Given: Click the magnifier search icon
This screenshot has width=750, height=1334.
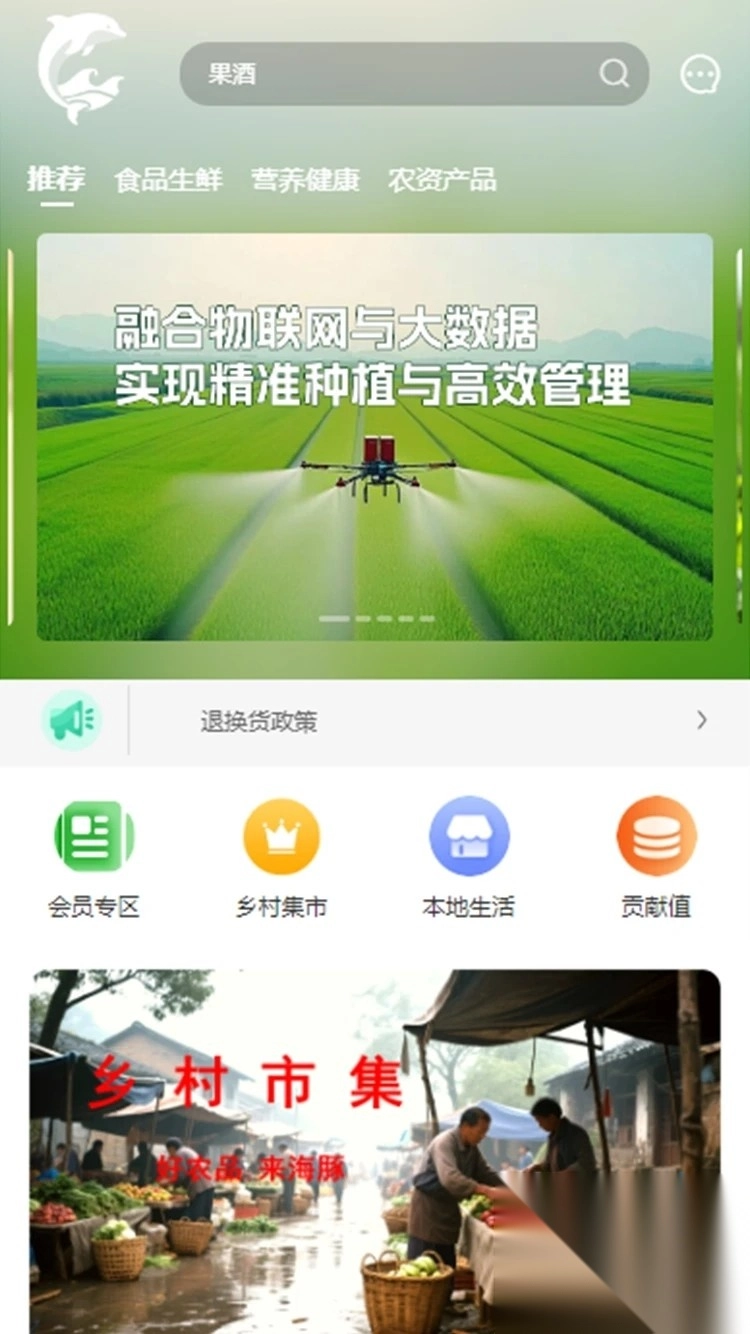Looking at the screenshot, I should pos(613,74).
